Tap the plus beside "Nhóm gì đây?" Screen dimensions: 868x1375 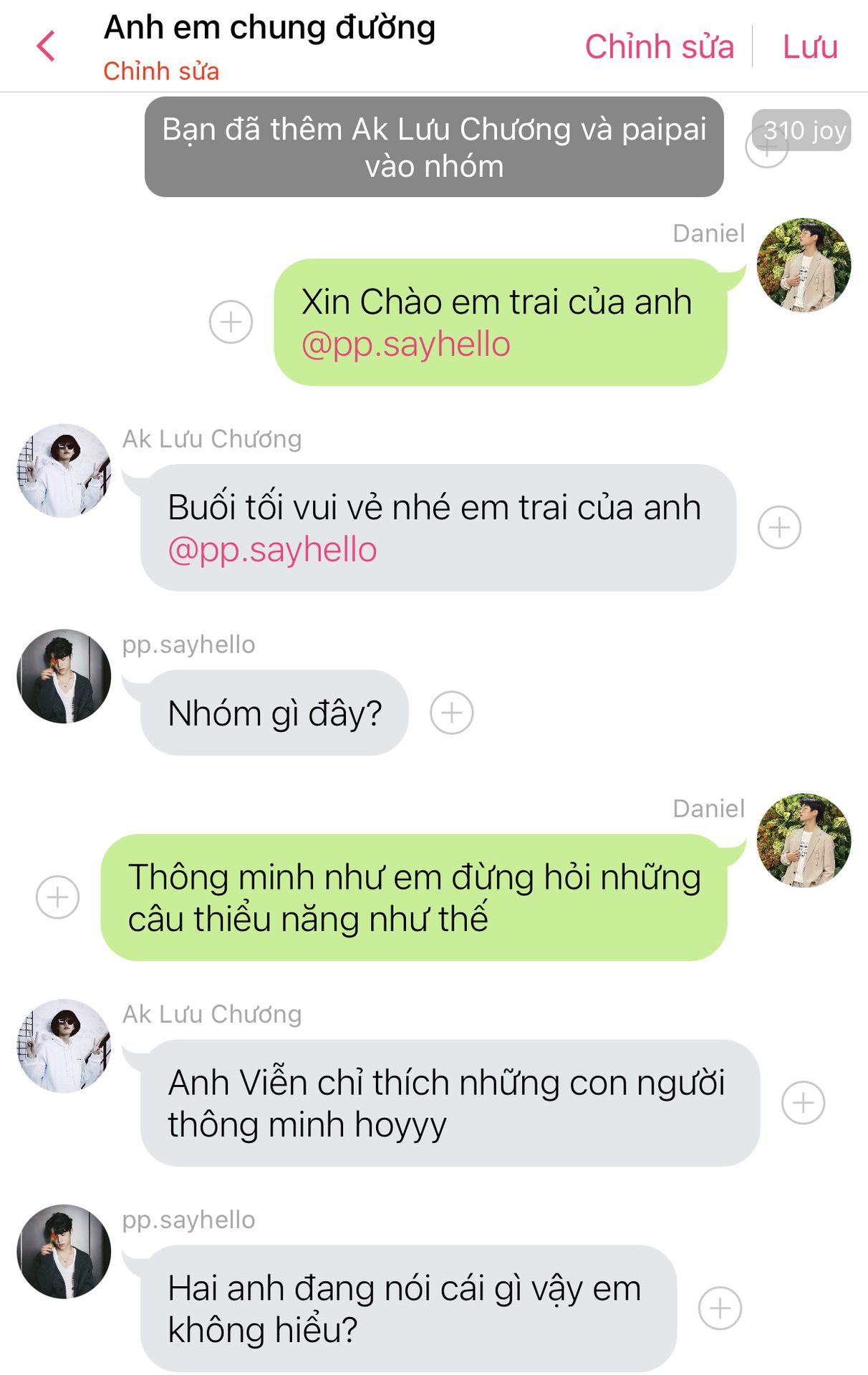451,713
